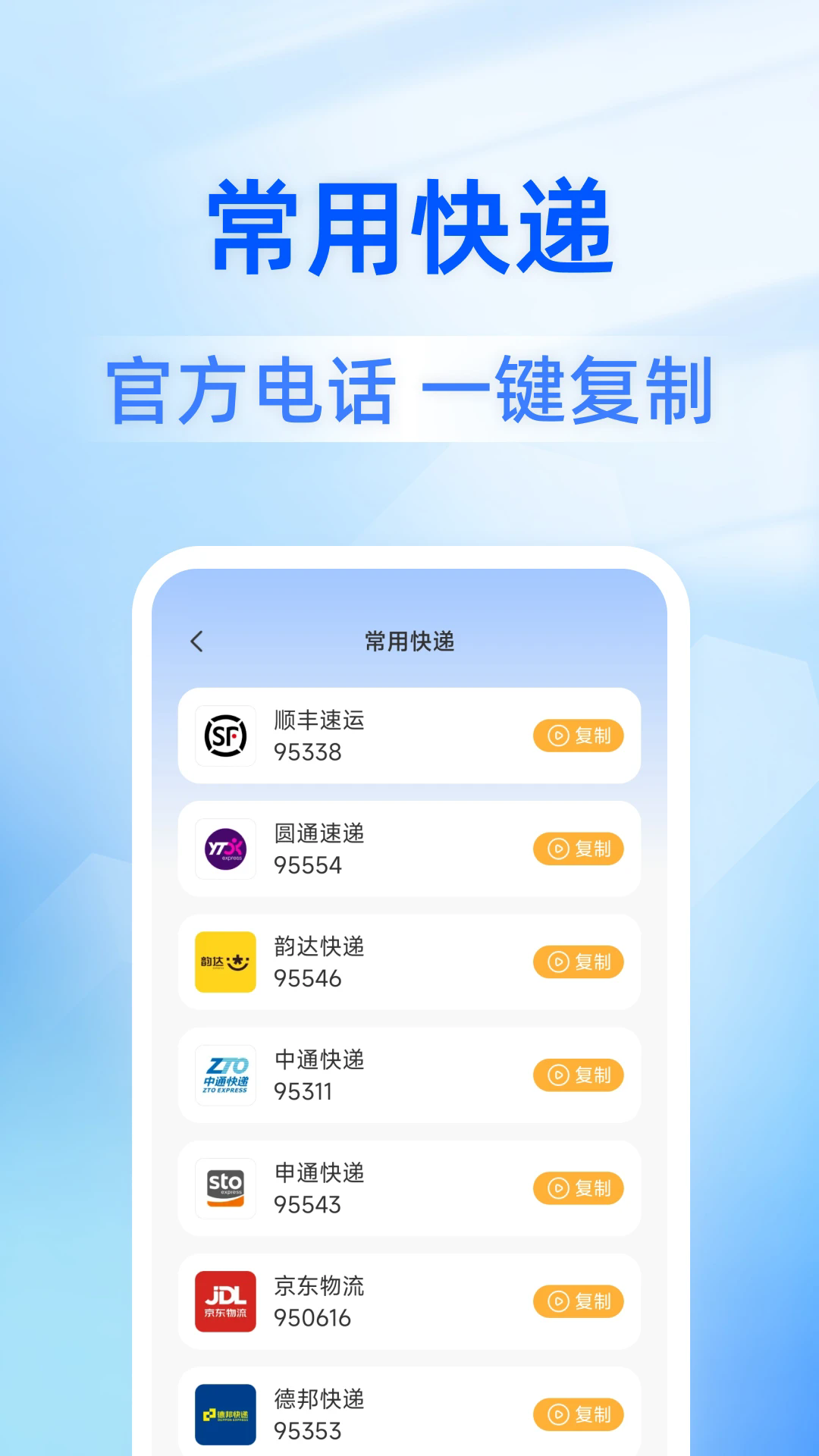Copy the 申通快递 phone number 95543
819x1456 pixels.
[x=579, y=1188]
